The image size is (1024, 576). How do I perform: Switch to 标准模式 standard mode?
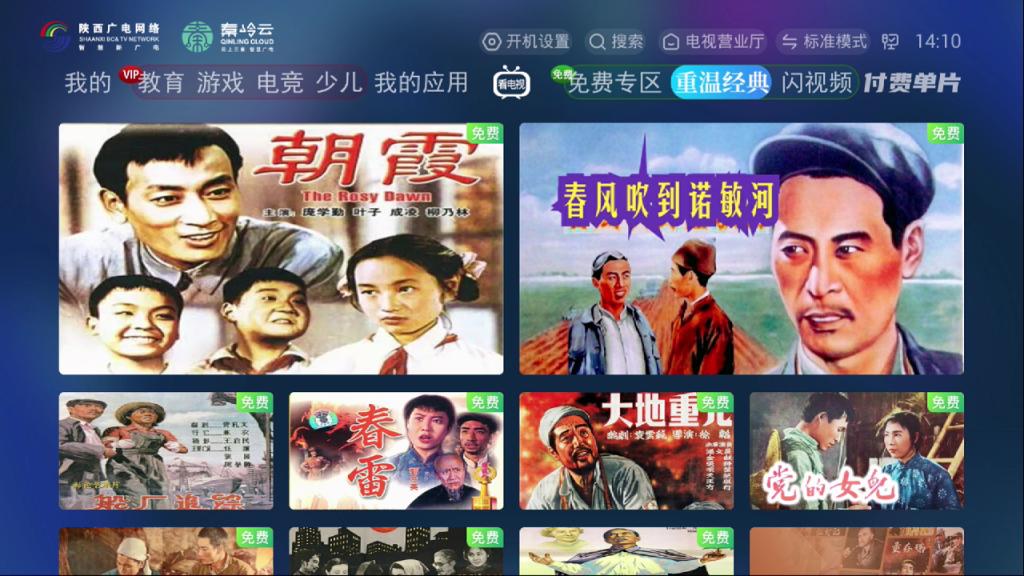(x=824, y=41)
